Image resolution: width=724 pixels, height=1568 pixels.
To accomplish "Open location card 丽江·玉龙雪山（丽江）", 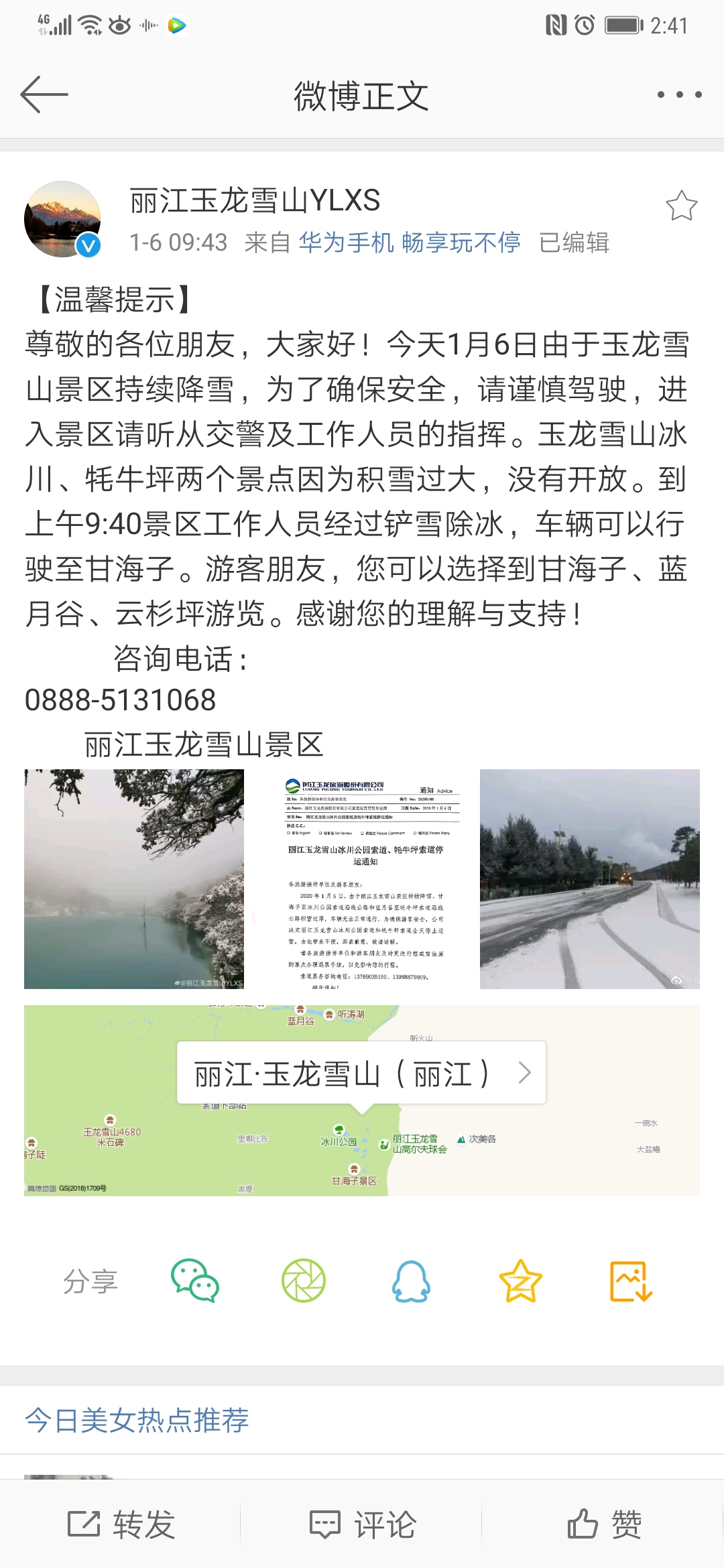I will click(361, 1073).
